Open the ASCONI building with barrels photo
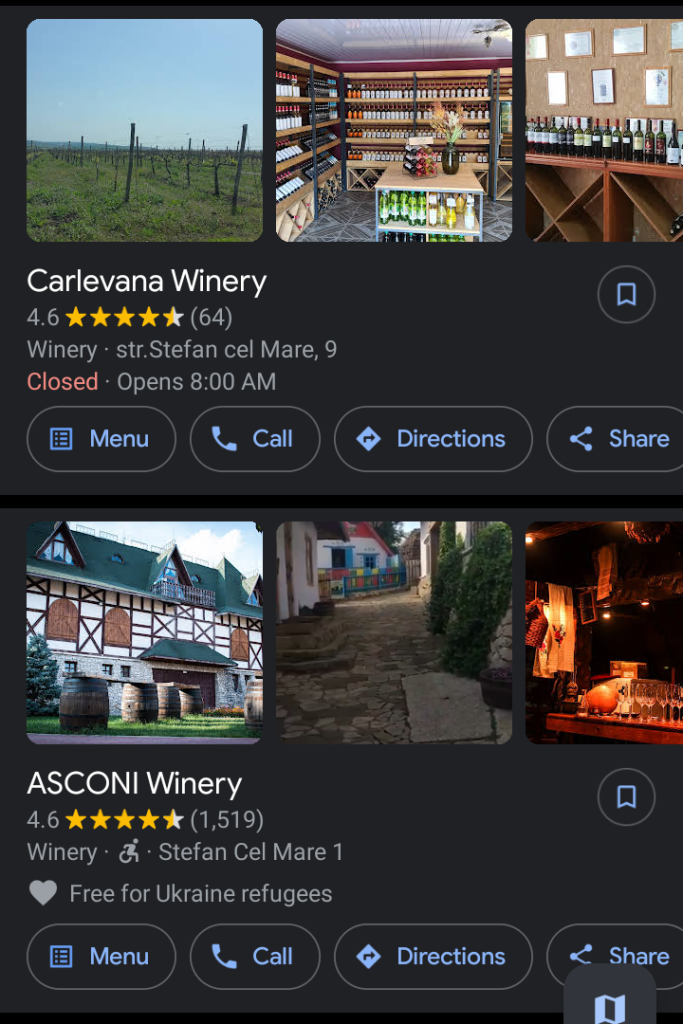The width and height of the screenshot is (683, 1024). click(144, 632)
